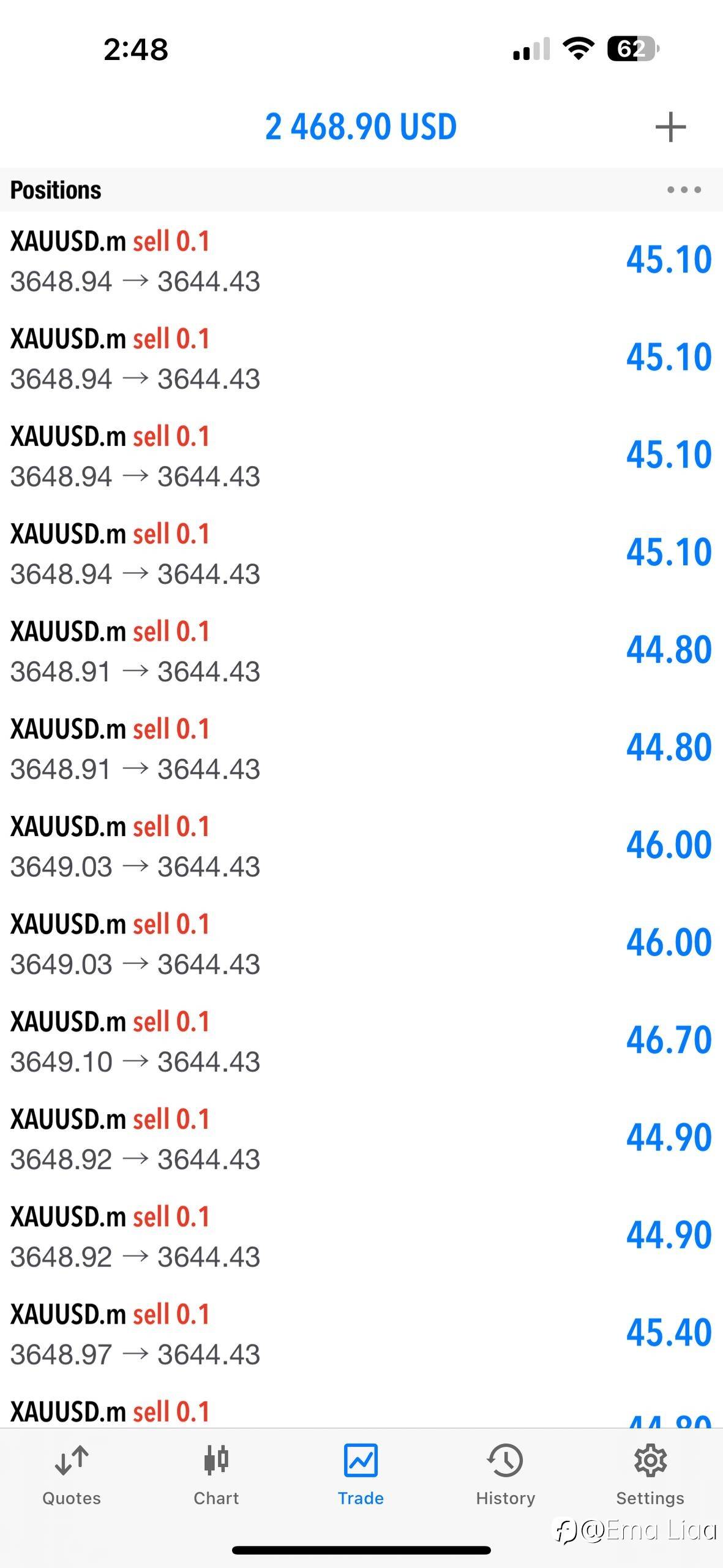The image size is (723, 1568).
Task: Select the position with 45.40 profit
Action: tap(361, 1334)
